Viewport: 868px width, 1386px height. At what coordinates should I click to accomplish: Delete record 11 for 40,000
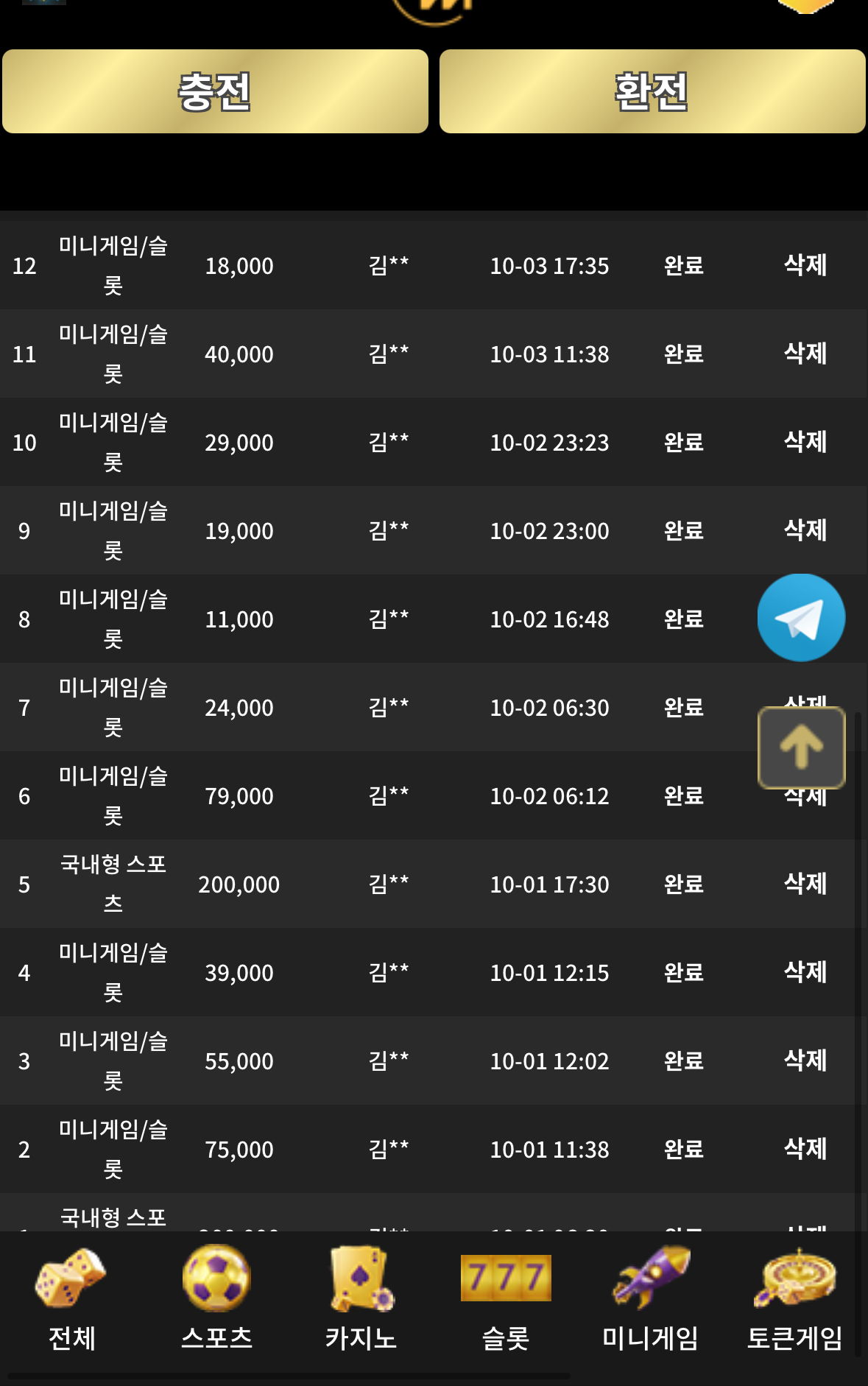805,353
